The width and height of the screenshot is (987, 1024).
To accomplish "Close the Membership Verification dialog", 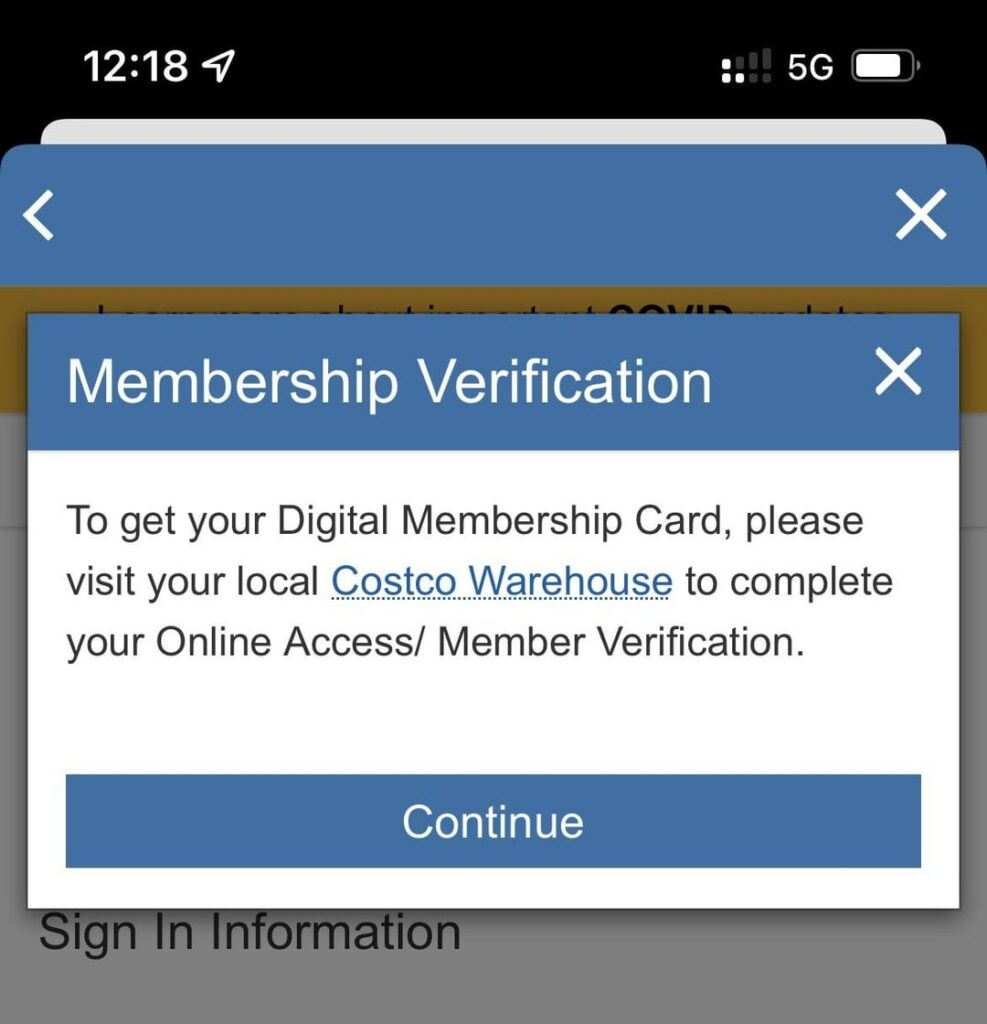I will tap(897, 372).
